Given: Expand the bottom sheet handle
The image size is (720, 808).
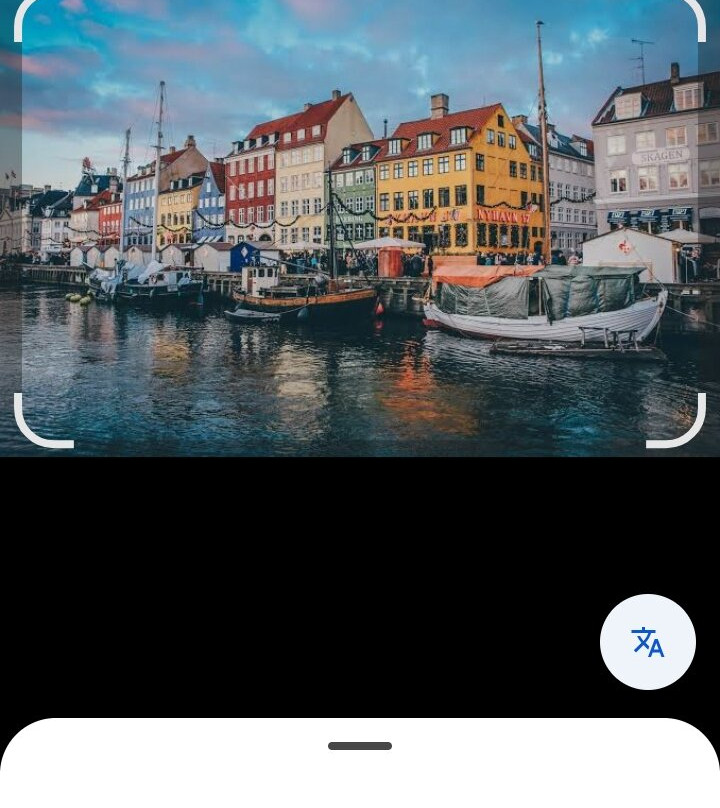Looking at the screenshot, I should tap(360, 746).
